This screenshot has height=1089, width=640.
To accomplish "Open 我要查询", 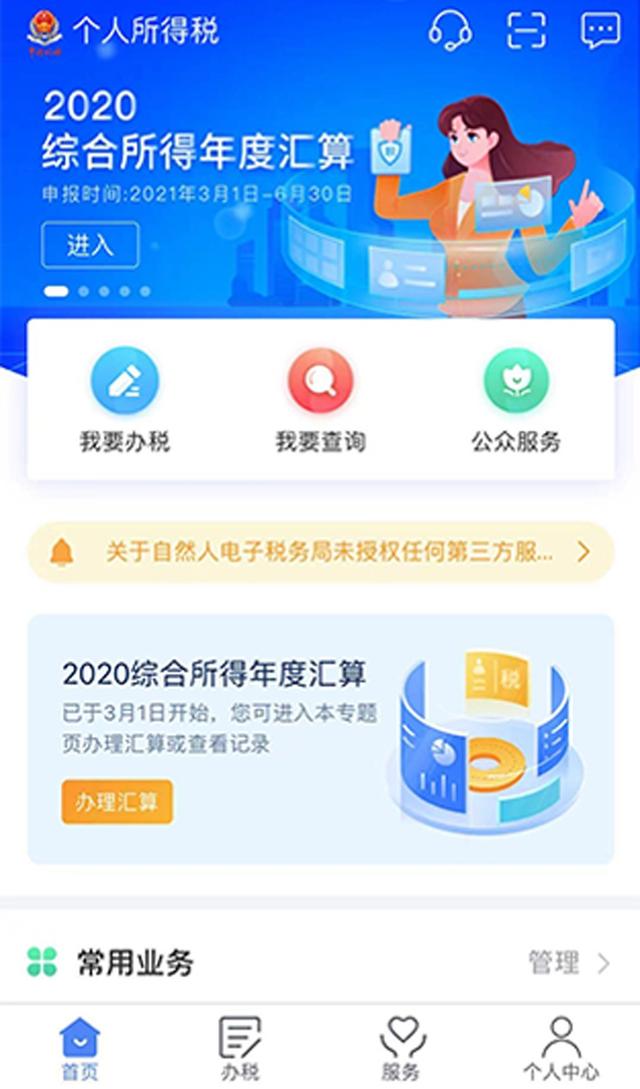I will click(x=321, y=401).
